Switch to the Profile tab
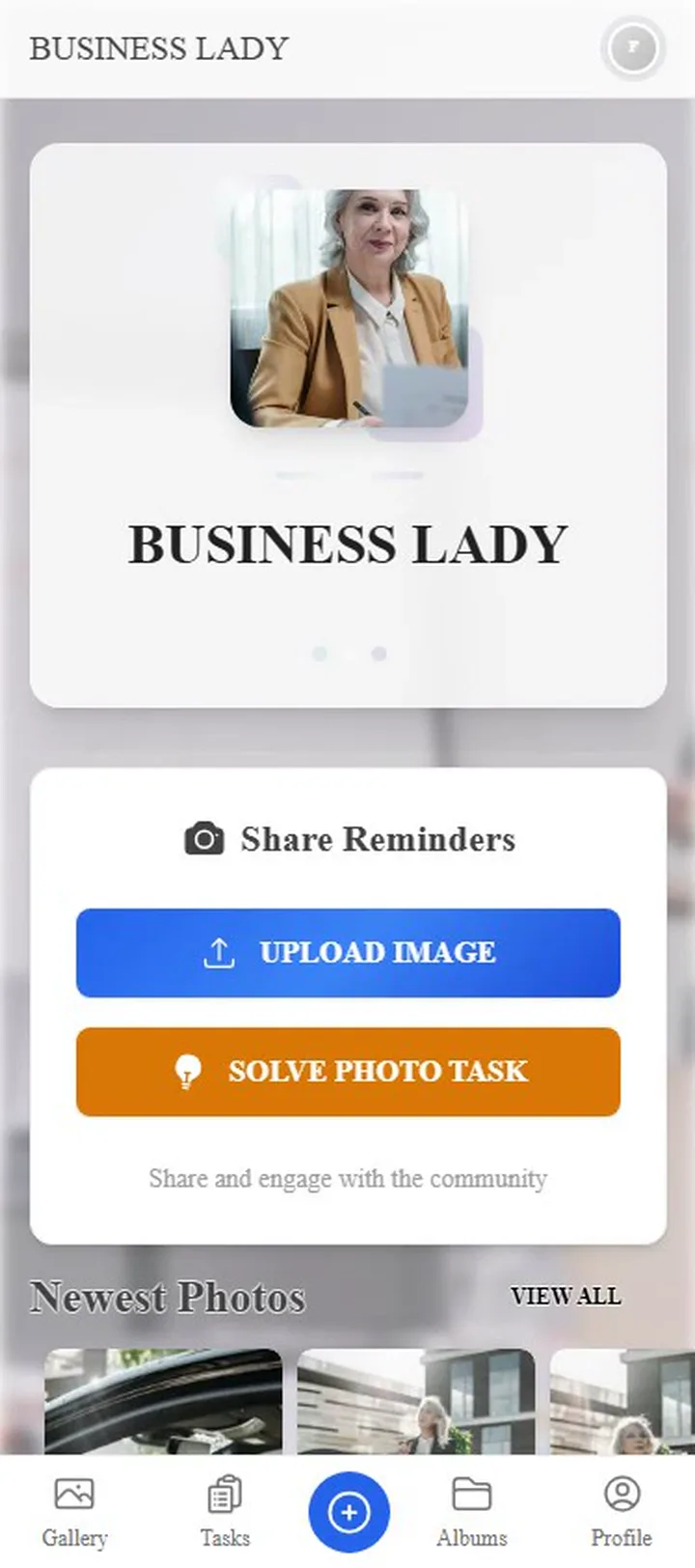This screenshot has width=695, height=1568. 622,1511
